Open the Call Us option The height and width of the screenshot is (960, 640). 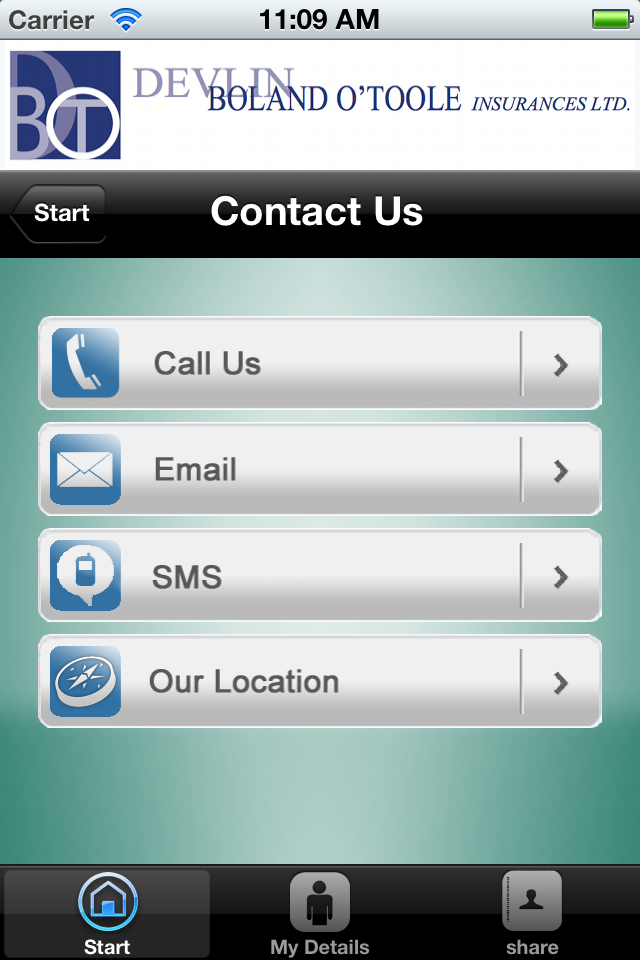click(320, 363)
